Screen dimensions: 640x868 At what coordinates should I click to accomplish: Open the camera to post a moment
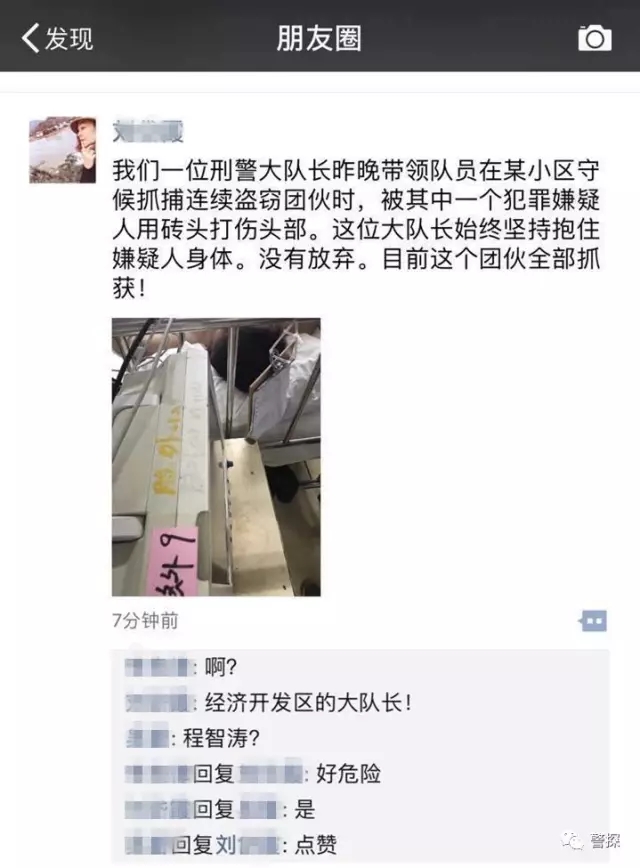(594, 39)
